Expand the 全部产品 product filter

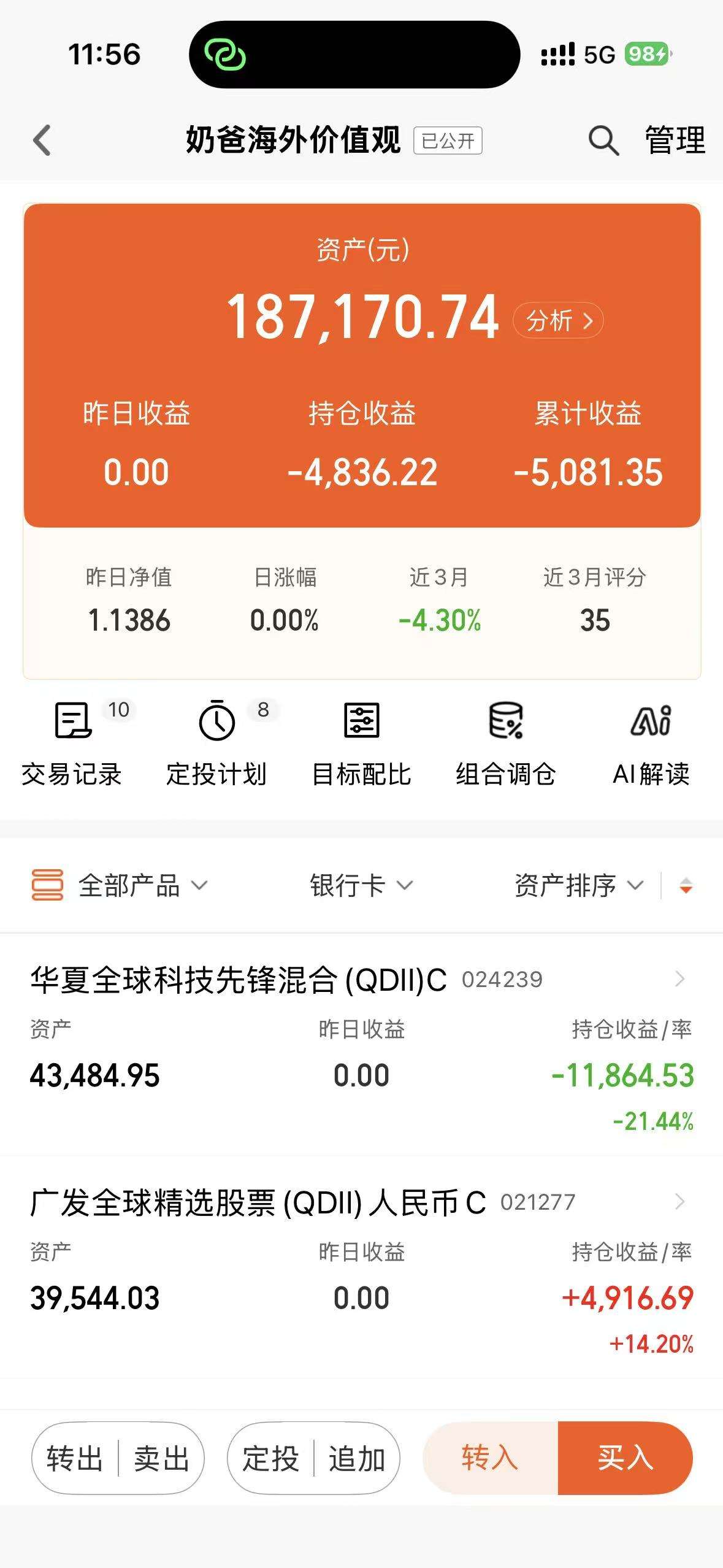tap(120, 885)
